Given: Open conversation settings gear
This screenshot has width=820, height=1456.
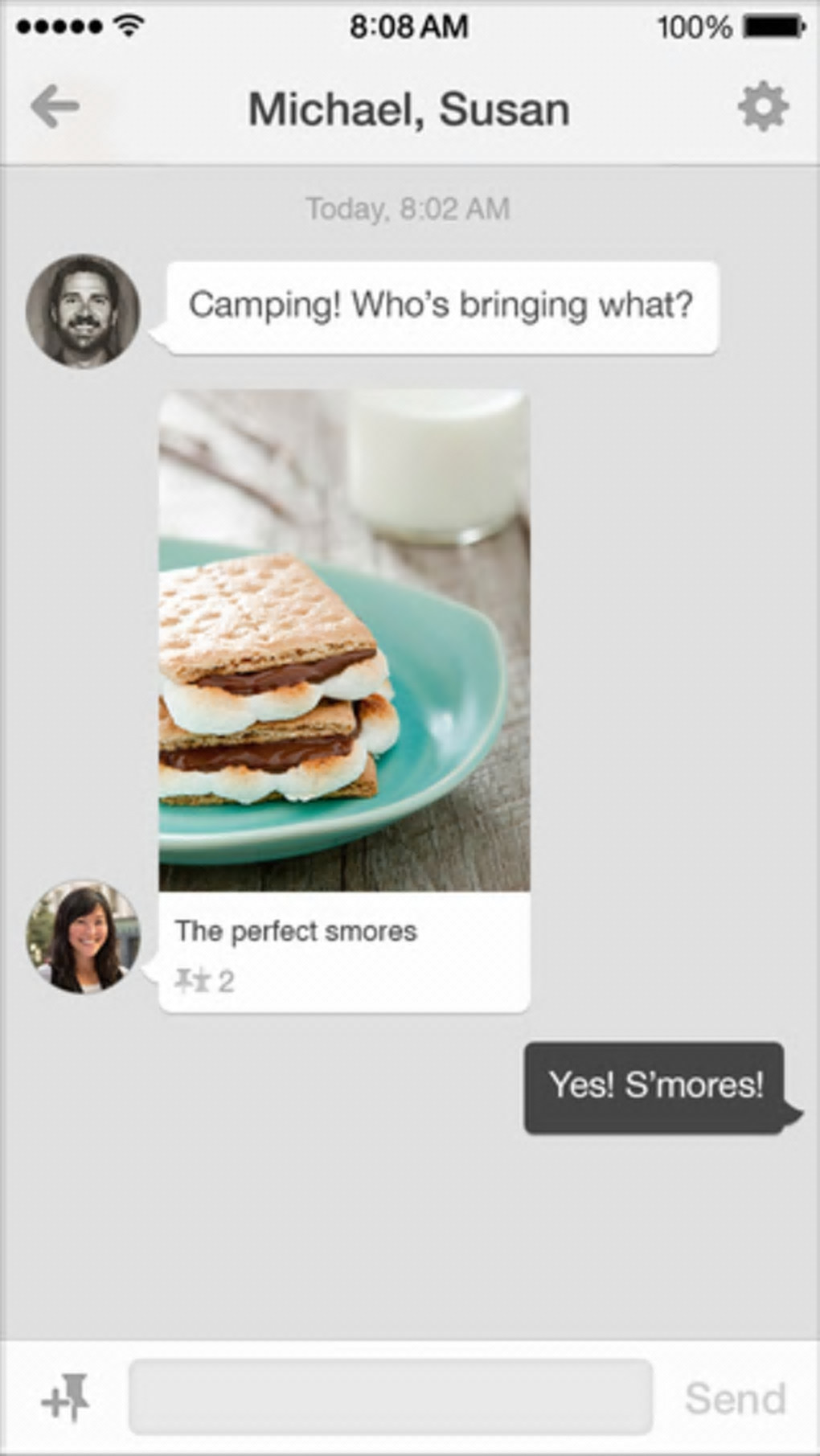Looking at the screenshot, I should pos(762,106).
